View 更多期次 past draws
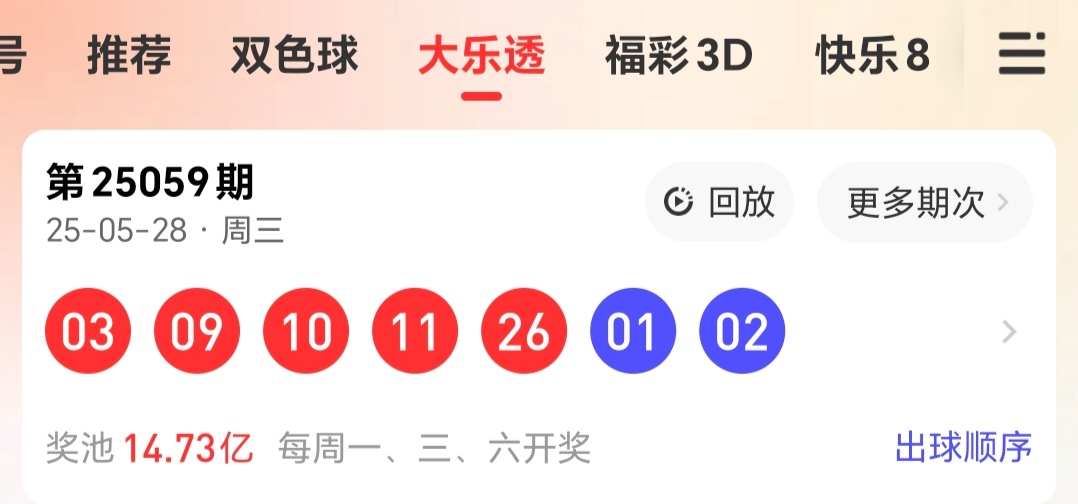This screenshot has width=1078, height=504. point(925,203)
